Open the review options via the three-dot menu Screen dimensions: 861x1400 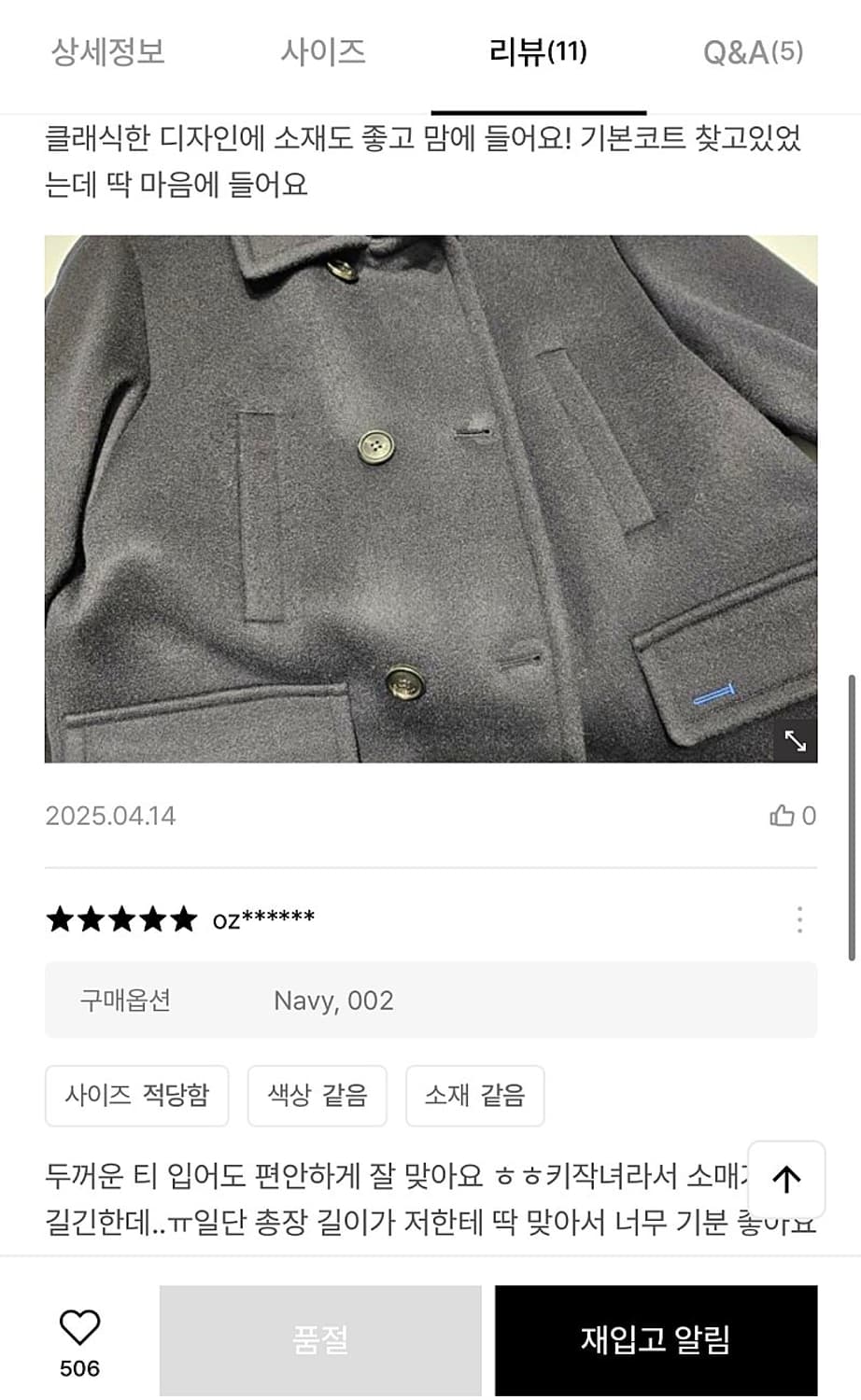tap(798, 919)
